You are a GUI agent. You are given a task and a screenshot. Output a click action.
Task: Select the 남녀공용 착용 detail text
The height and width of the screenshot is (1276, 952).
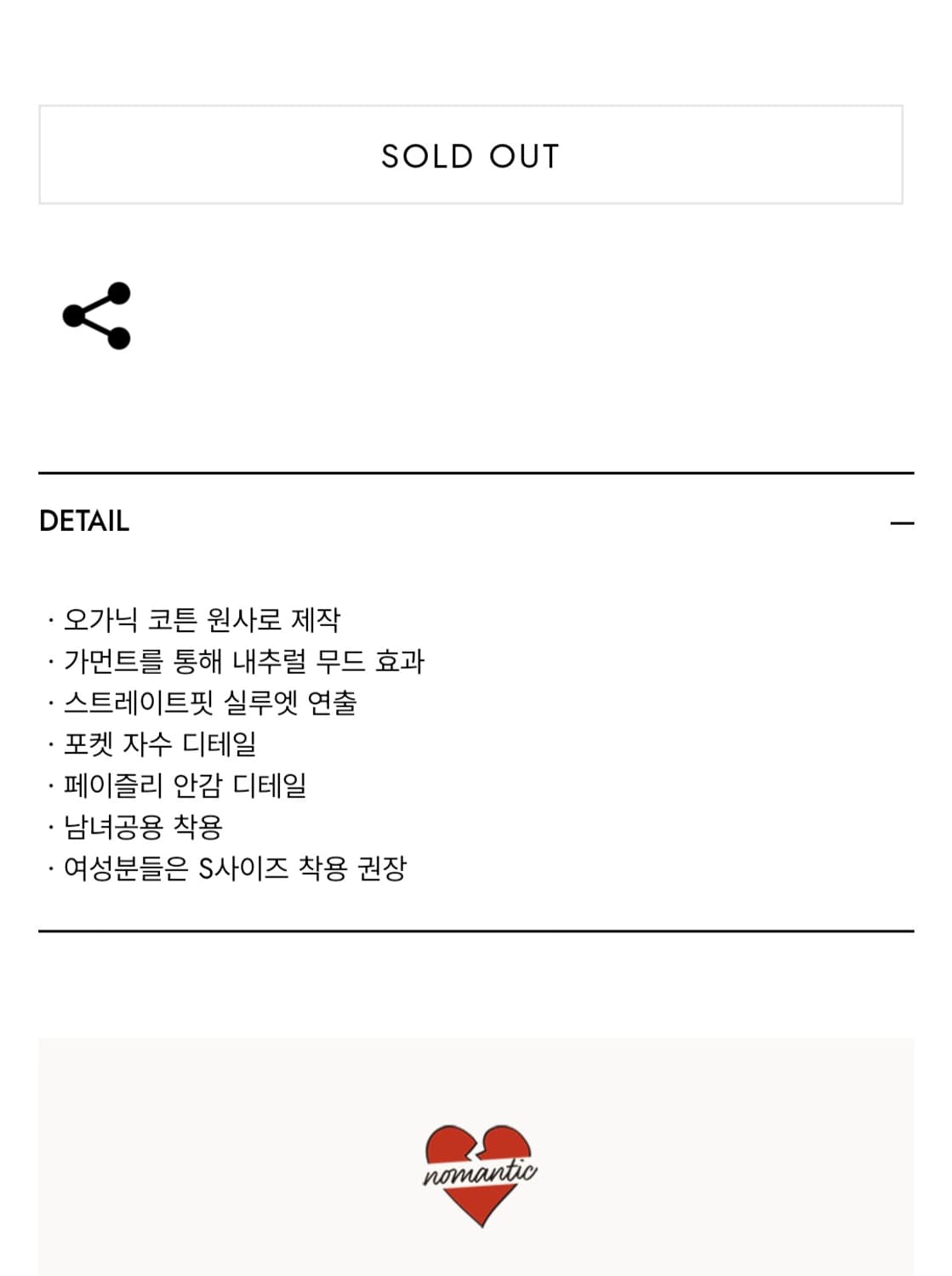point(136,825)
